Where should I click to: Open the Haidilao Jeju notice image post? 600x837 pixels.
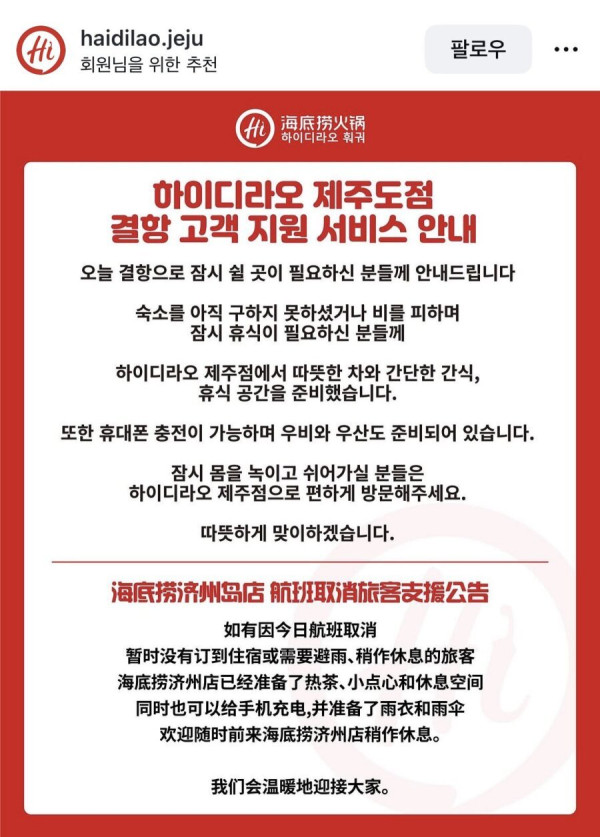pos(300,460)
